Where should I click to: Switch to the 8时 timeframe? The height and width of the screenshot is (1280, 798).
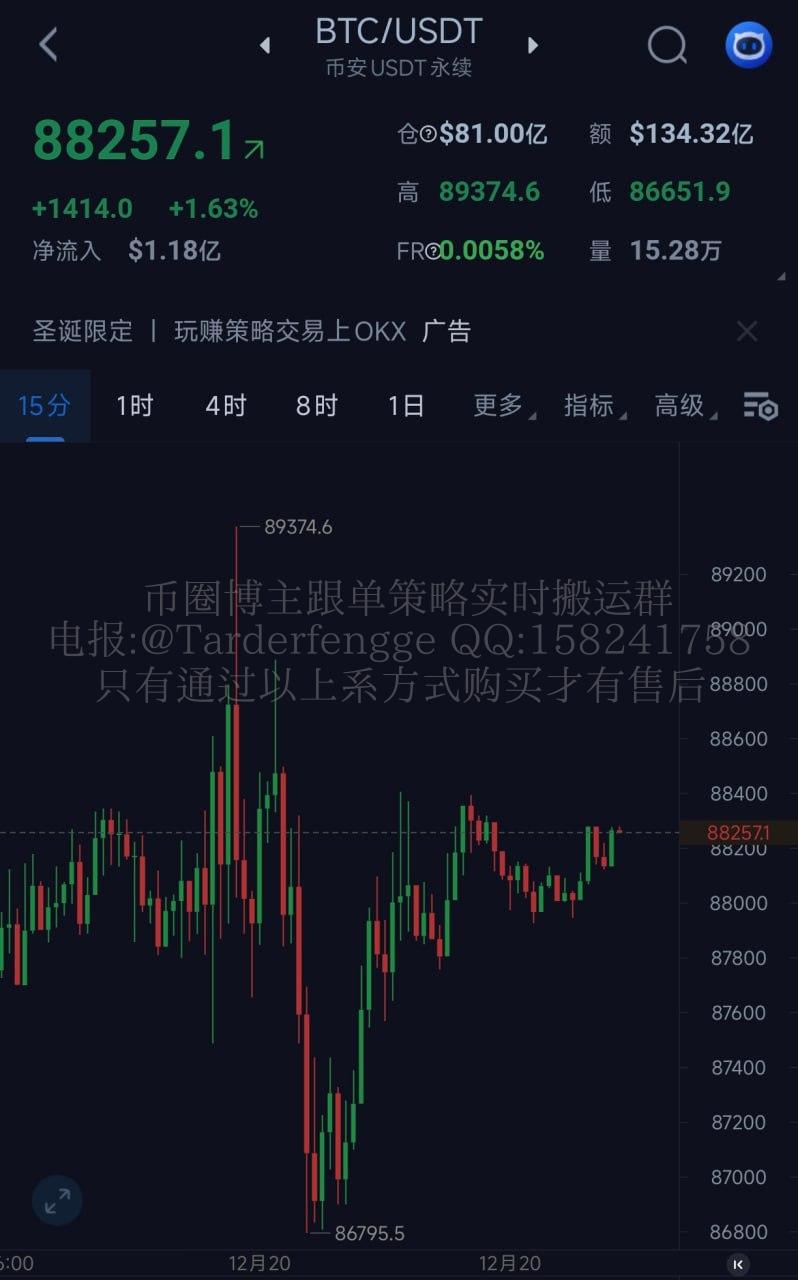click(x=317, y=406)
